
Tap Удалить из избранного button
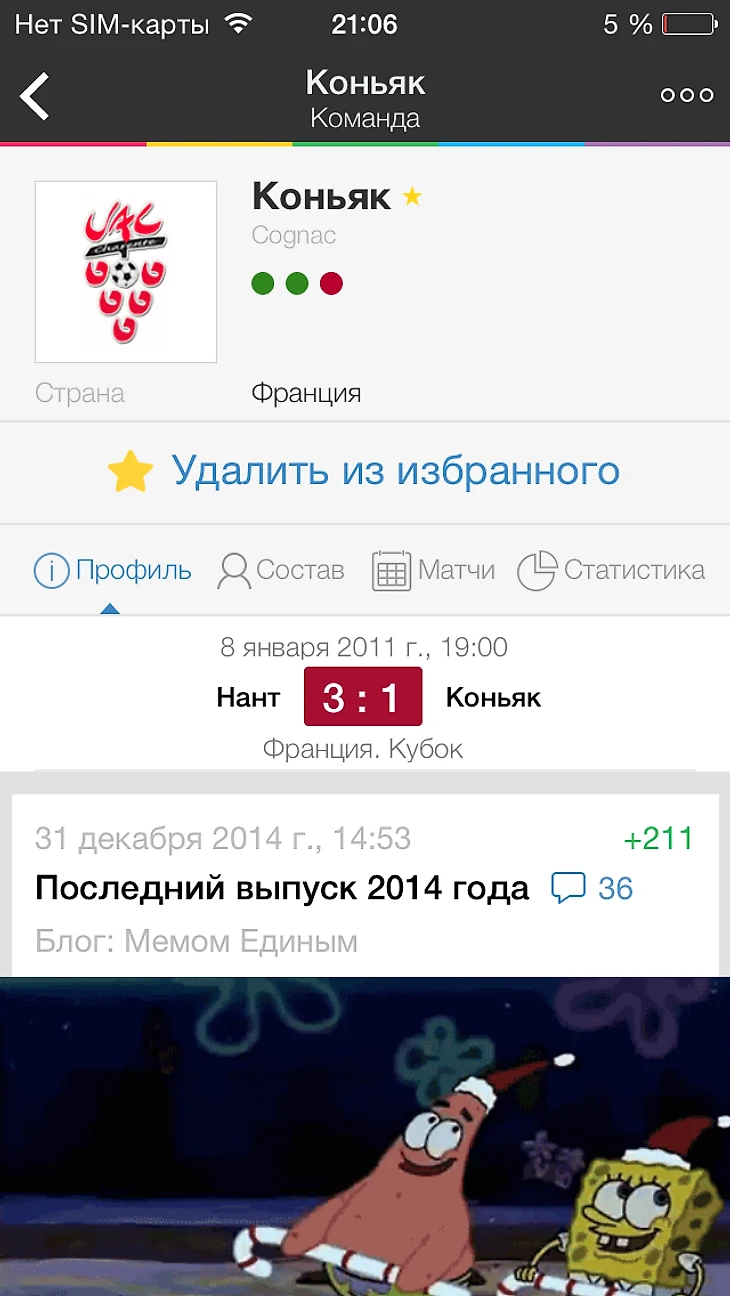click(365, 471)
